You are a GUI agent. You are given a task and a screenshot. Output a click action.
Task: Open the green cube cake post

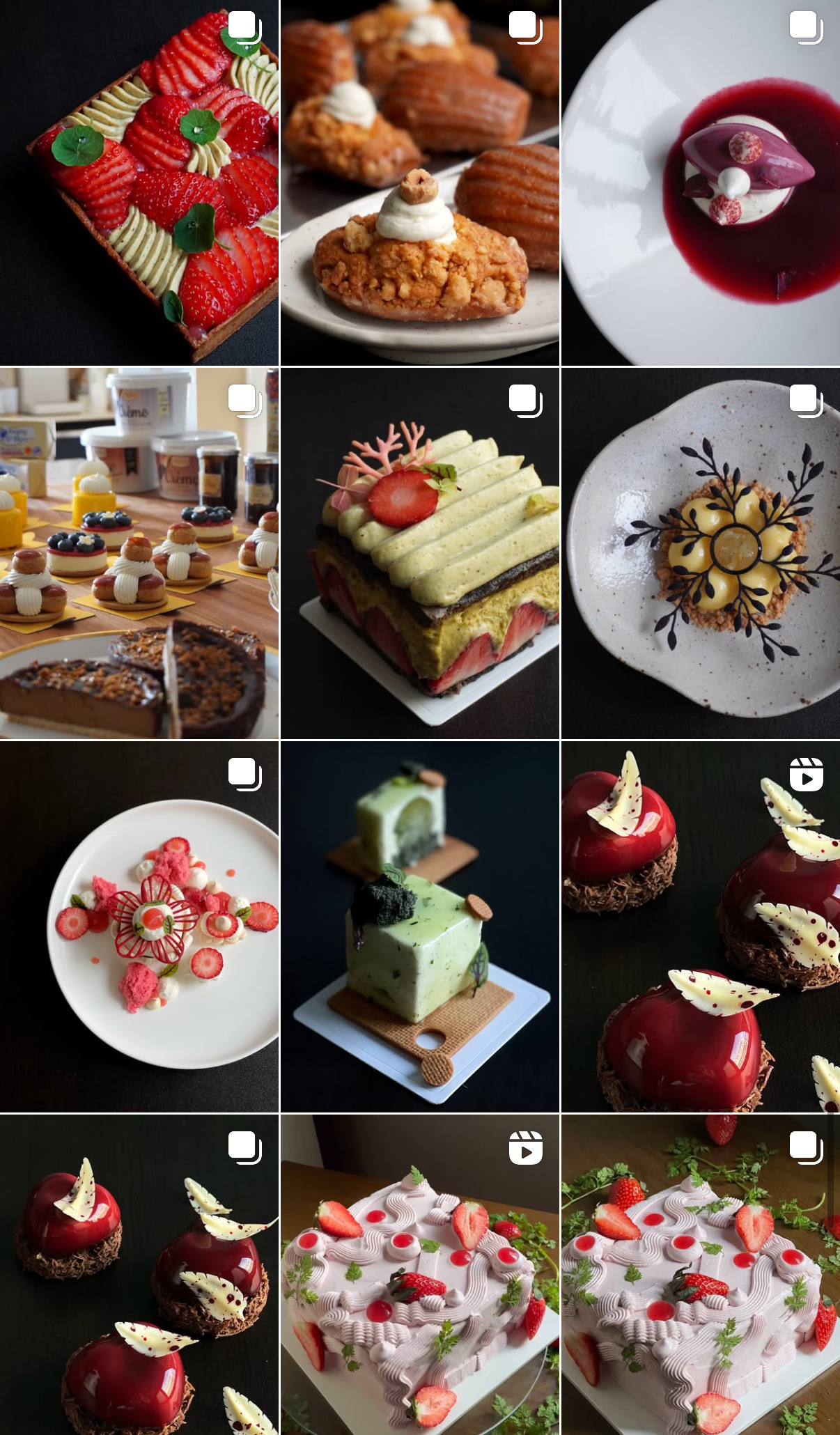(419, 926)
